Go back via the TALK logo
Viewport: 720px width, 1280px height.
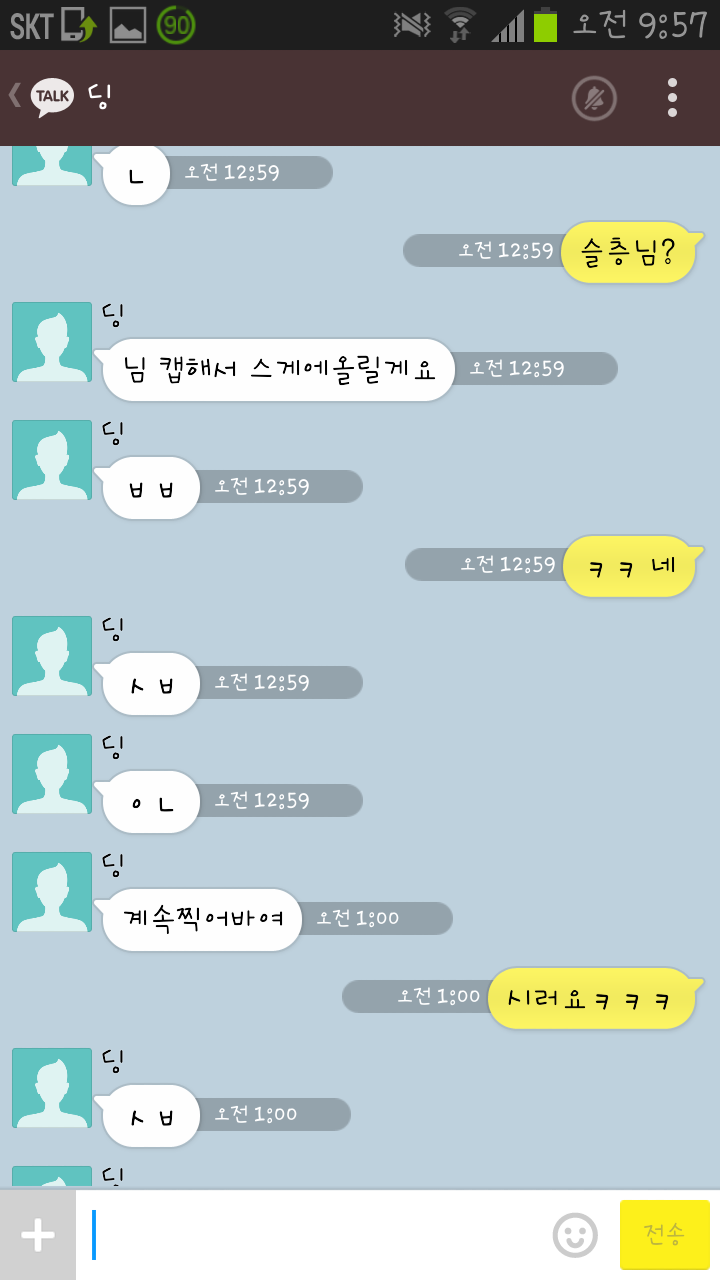coord(43,97)
